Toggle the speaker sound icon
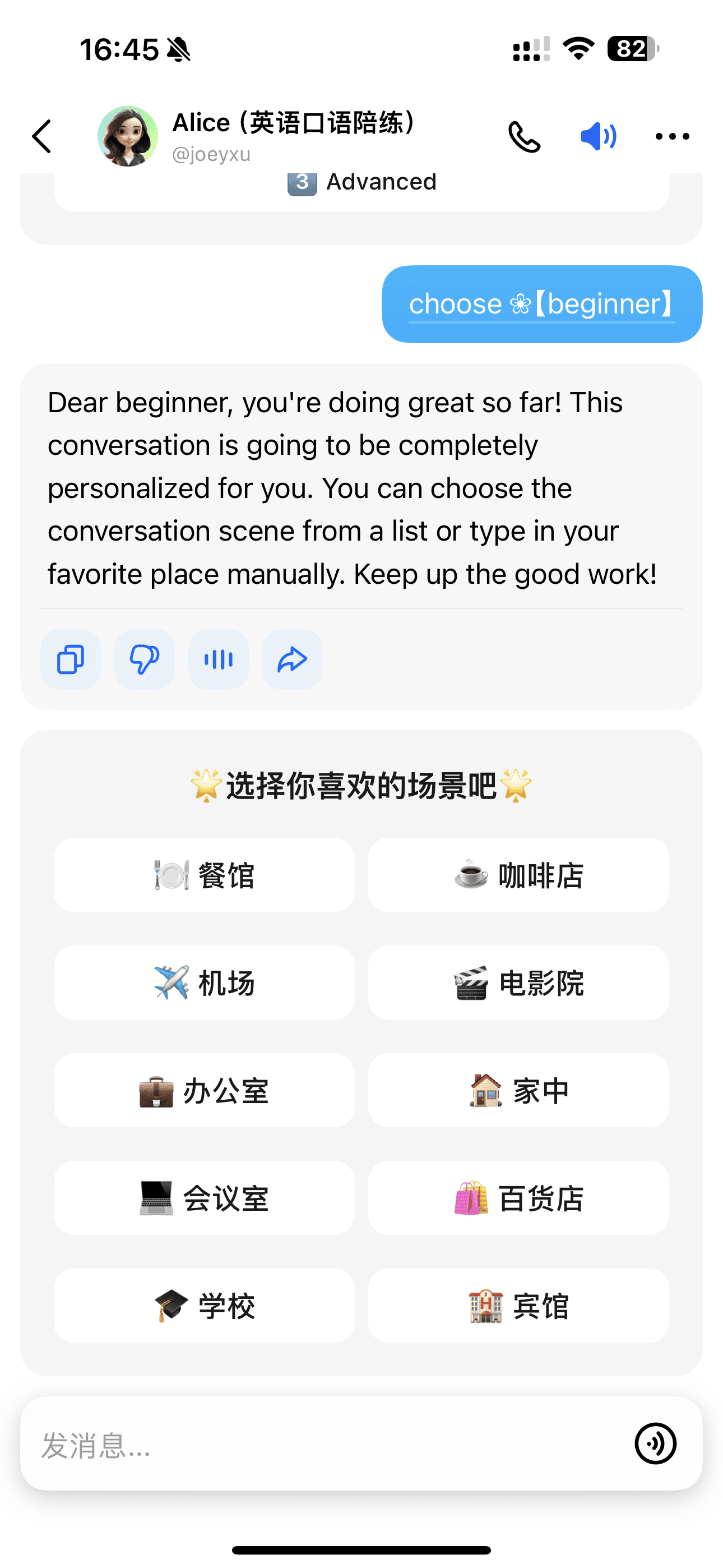Image resolution: width=723 pixels, height=1568 pixels. point(598,136)
